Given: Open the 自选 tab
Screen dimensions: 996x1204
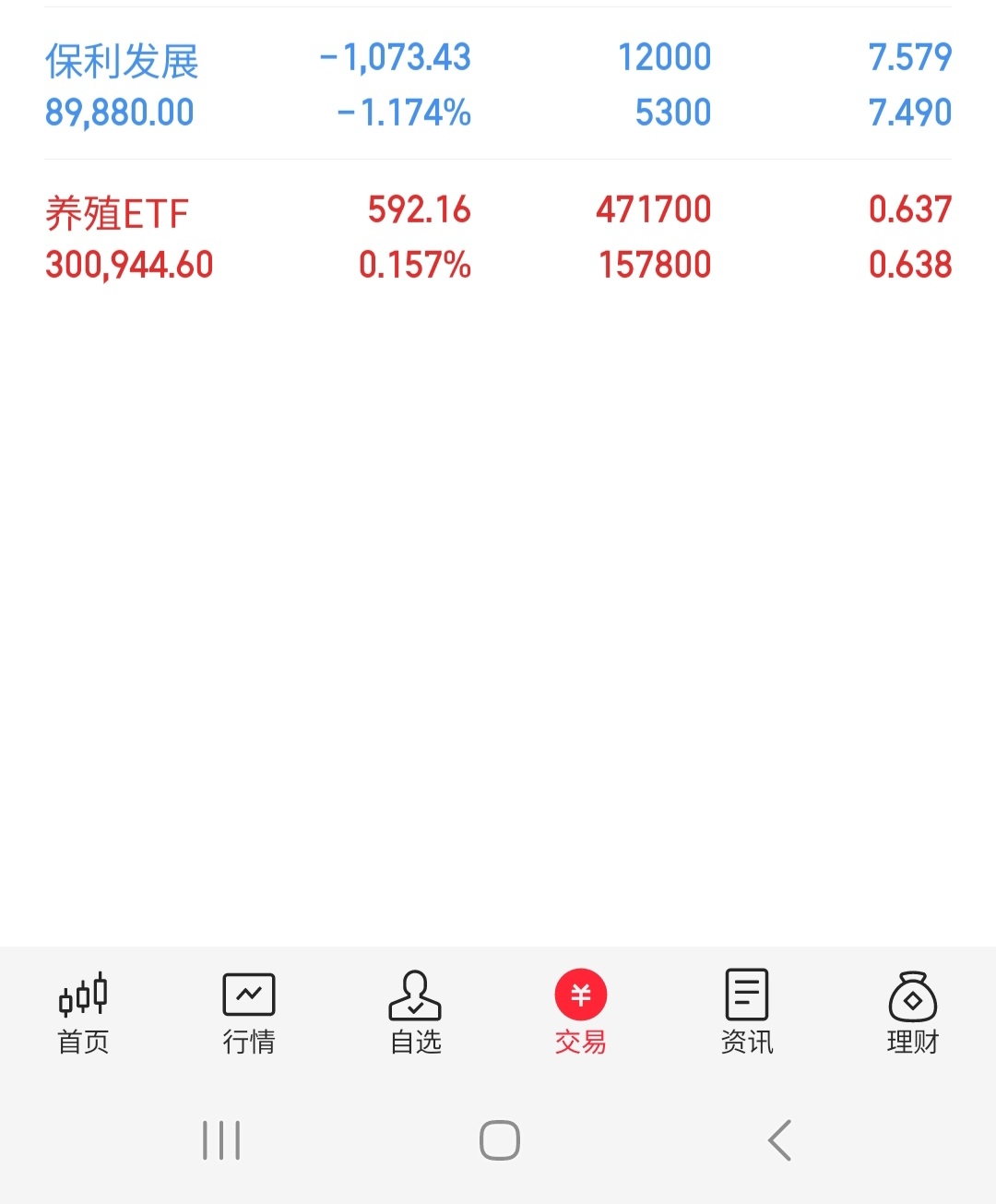Looking at the screenshot, I should tap(415, 1013).
